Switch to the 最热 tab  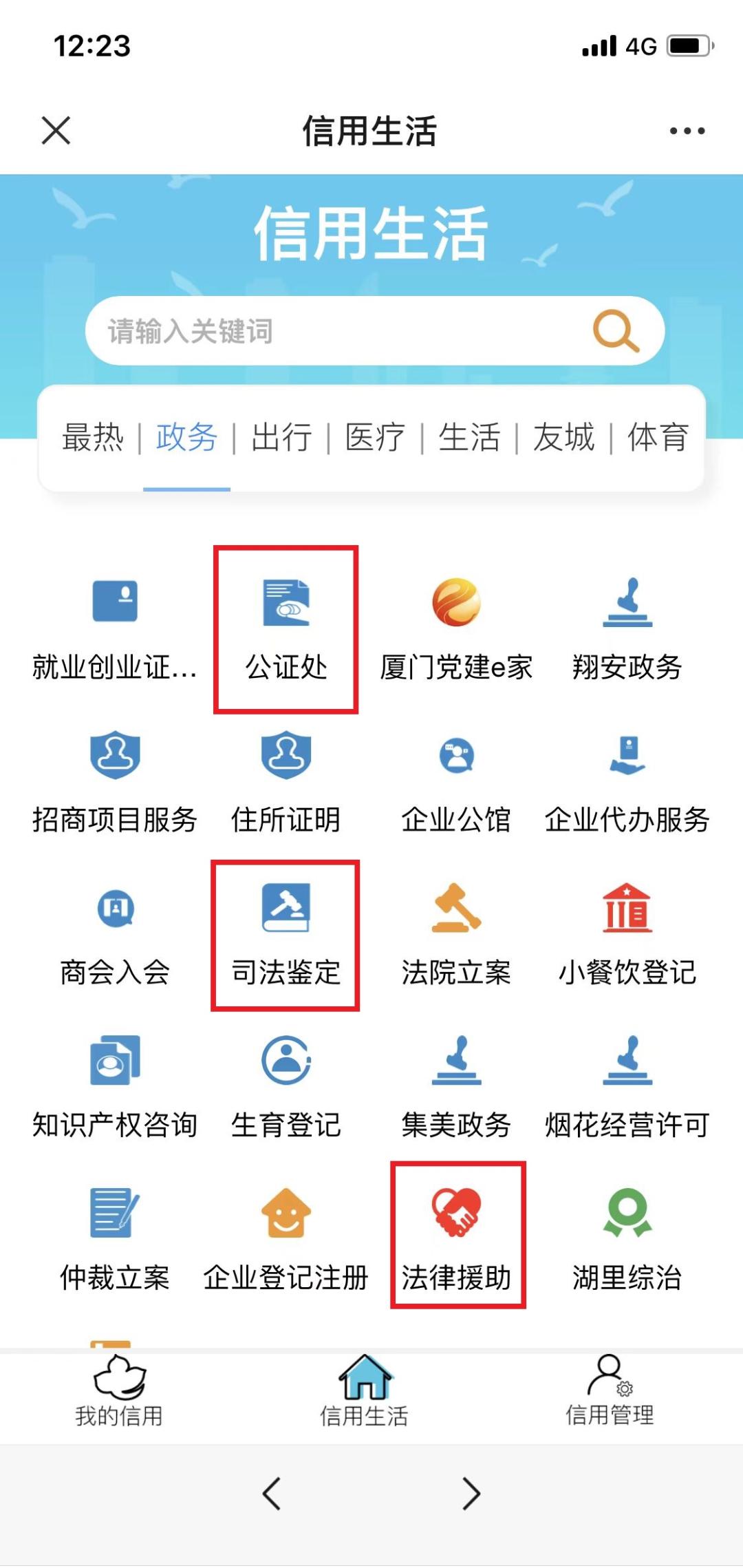click(93, 438)
